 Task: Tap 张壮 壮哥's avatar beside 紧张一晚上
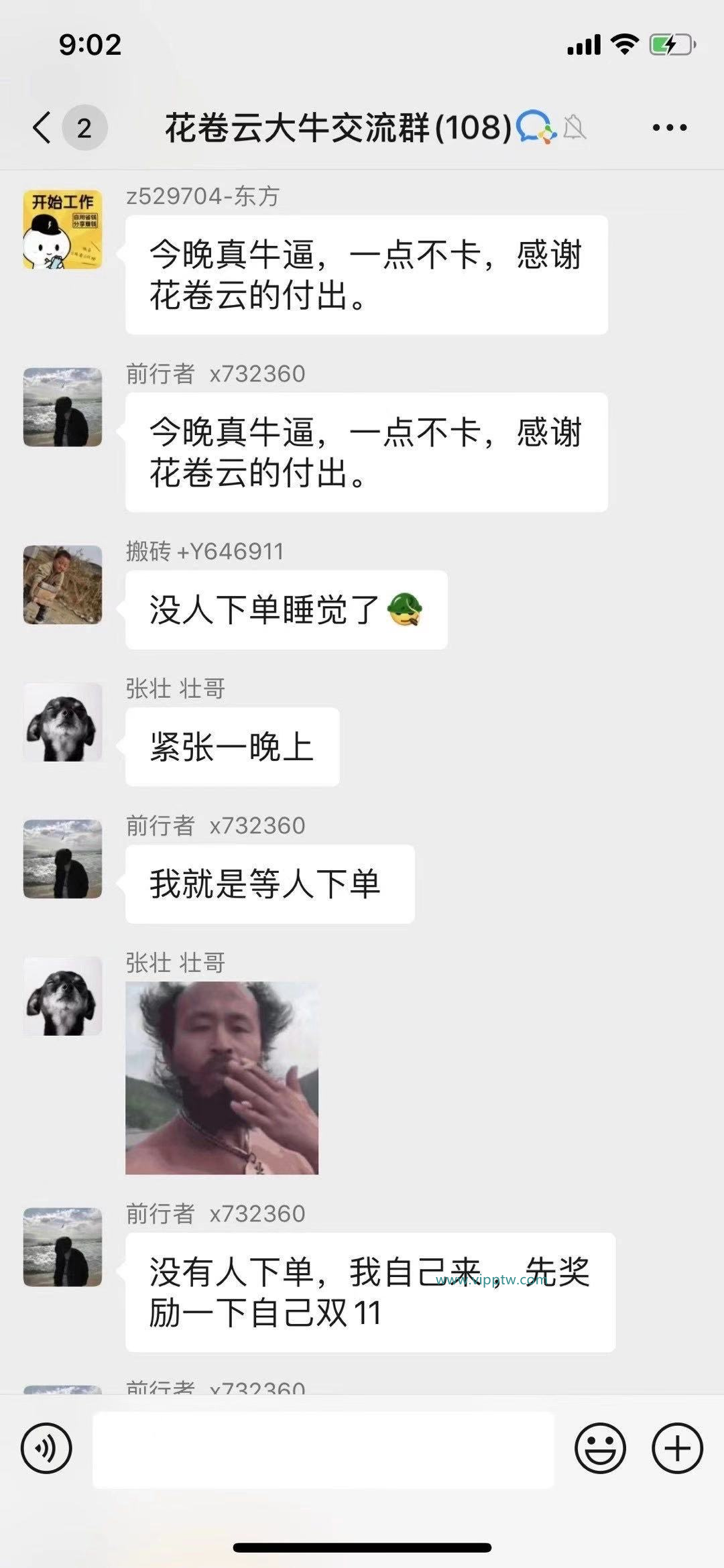tap(63, 722)
